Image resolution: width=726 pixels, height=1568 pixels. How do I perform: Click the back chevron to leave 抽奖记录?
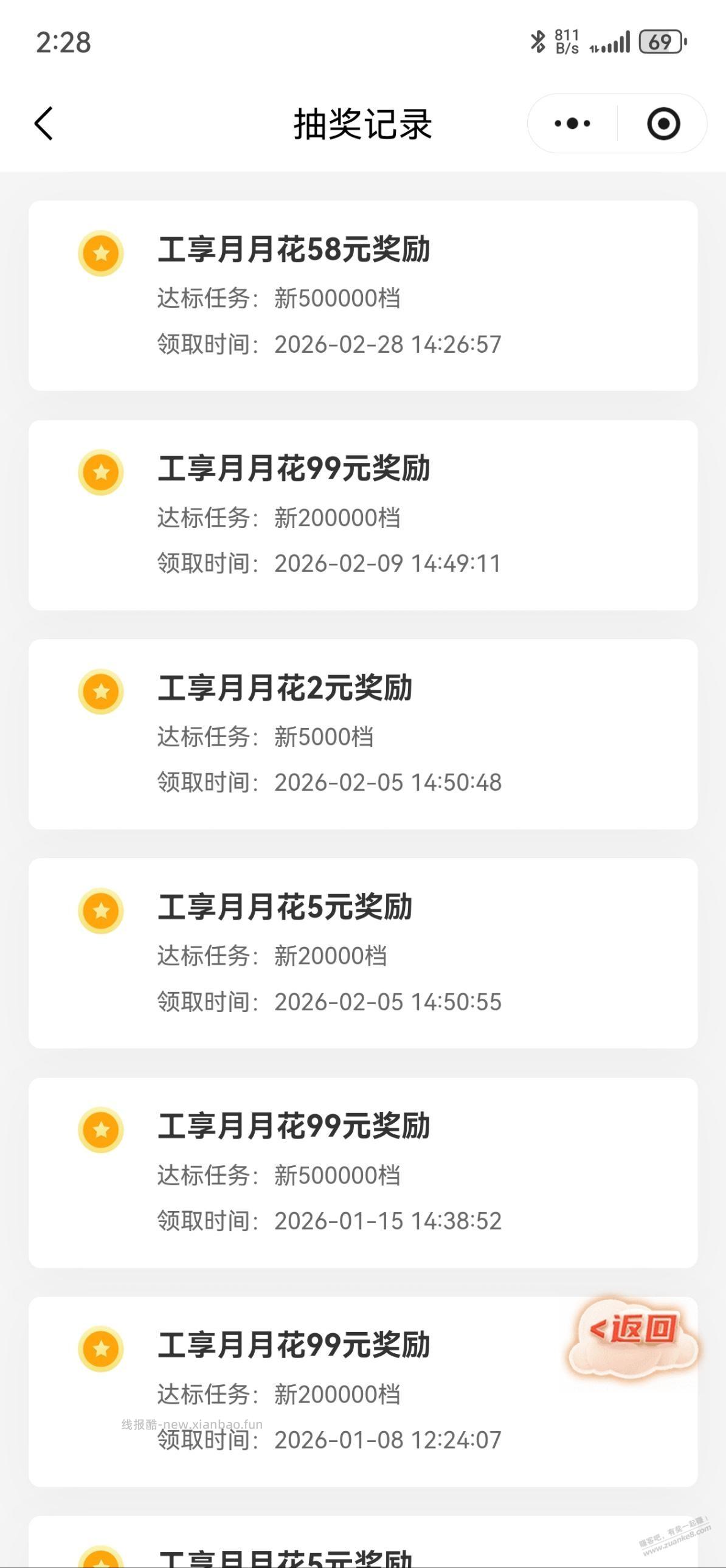point(43,123)
